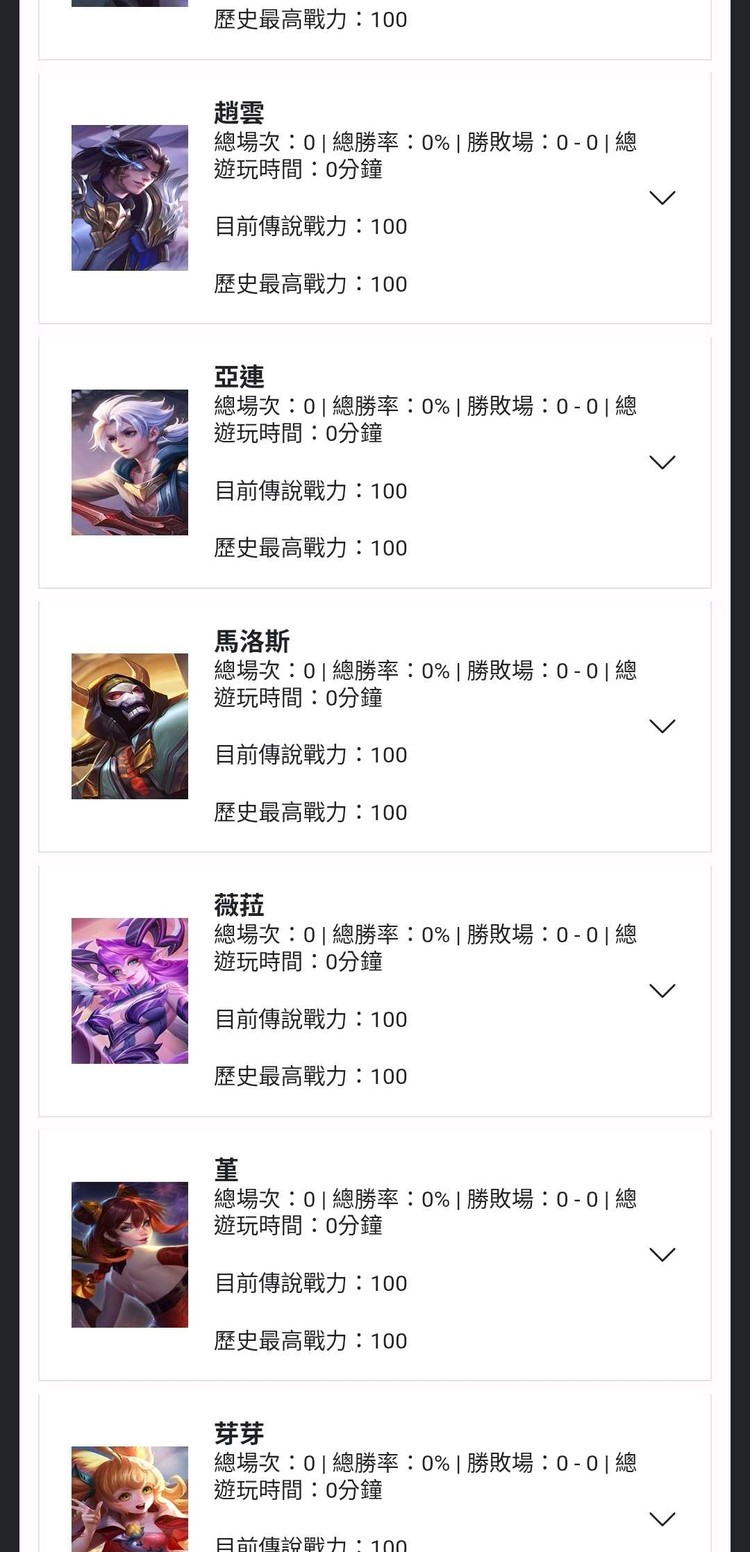Expand 芽芽's hero details
750x1552 pixels.
coord(662,1518)
